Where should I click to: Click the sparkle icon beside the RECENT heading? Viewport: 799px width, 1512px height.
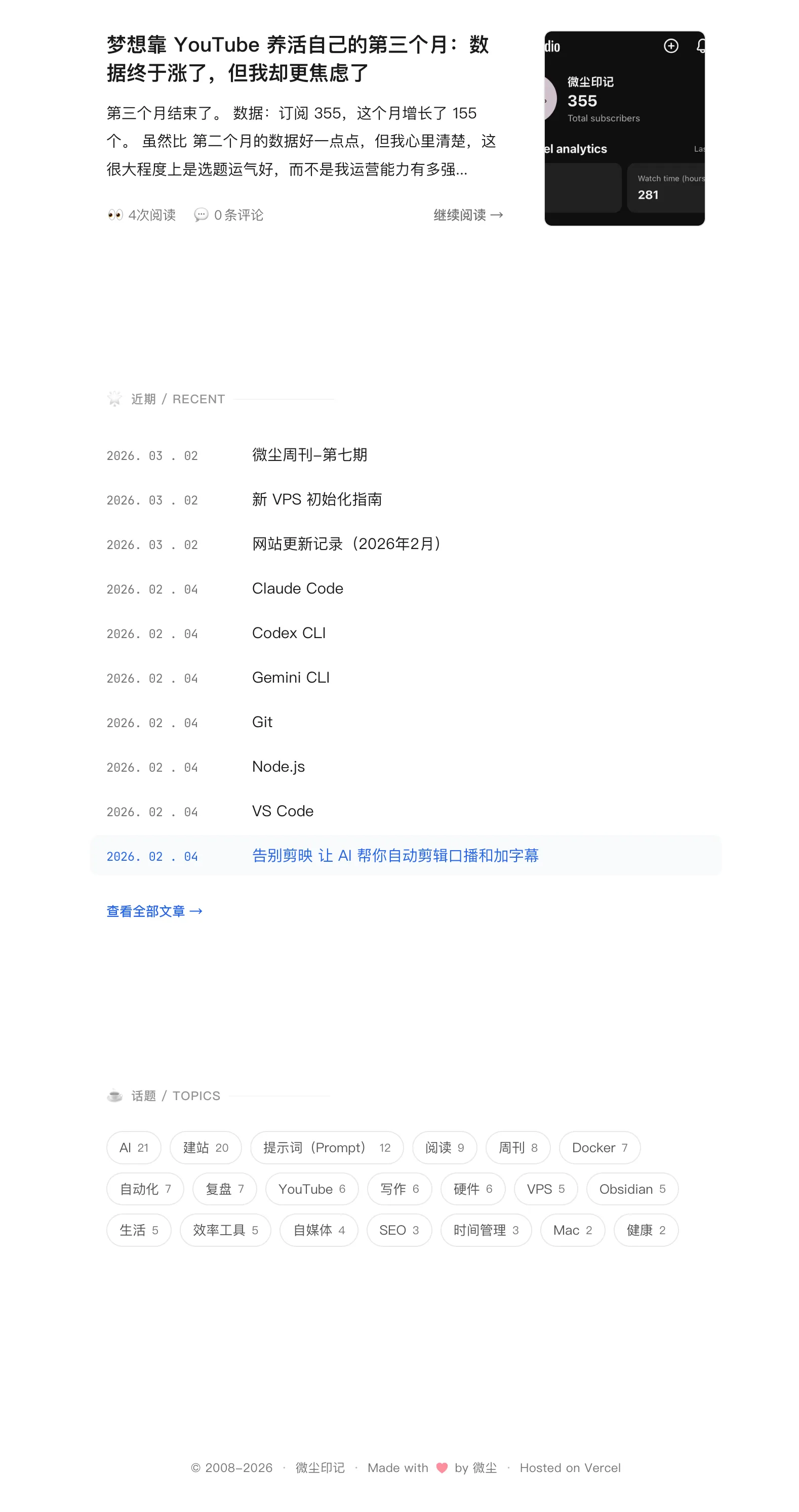pyautogui.click(x=114, y=399)
